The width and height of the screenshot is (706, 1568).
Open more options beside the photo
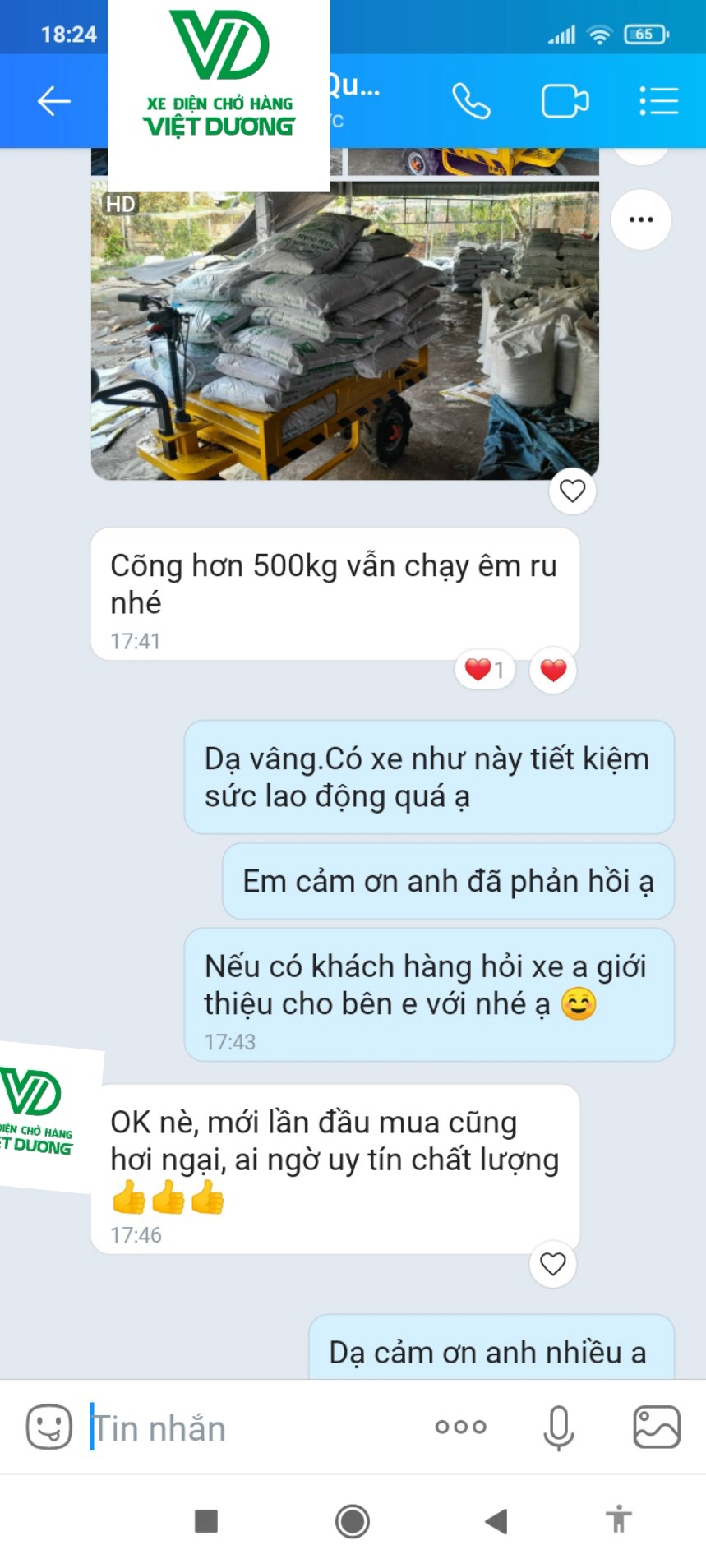[641, 219]
